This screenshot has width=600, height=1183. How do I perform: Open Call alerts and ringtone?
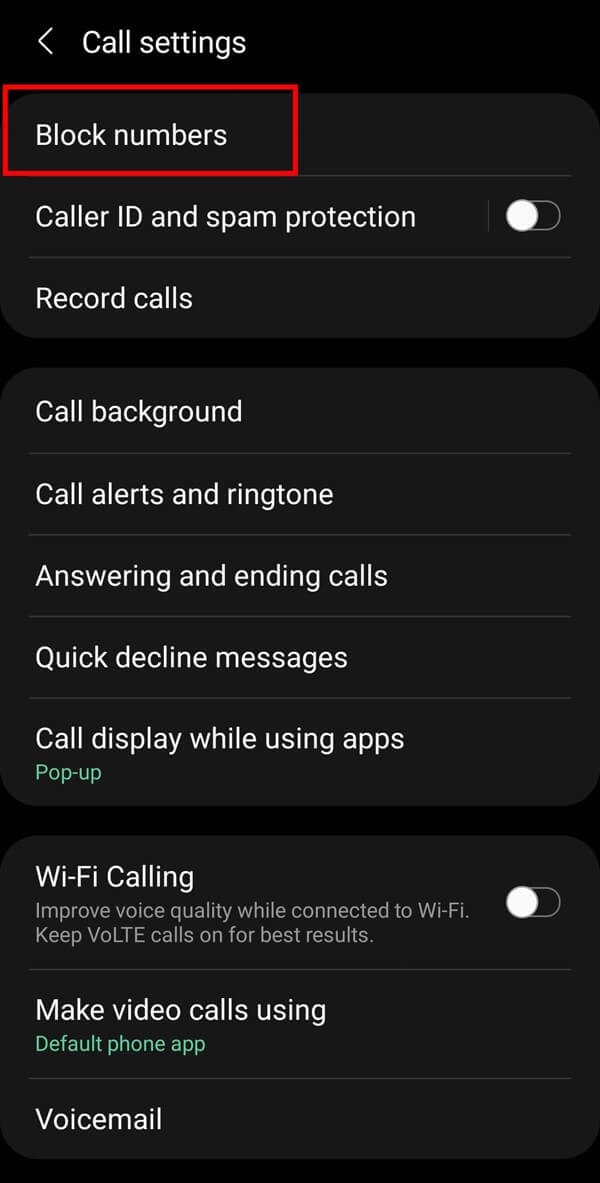click(x=184, y=494)
